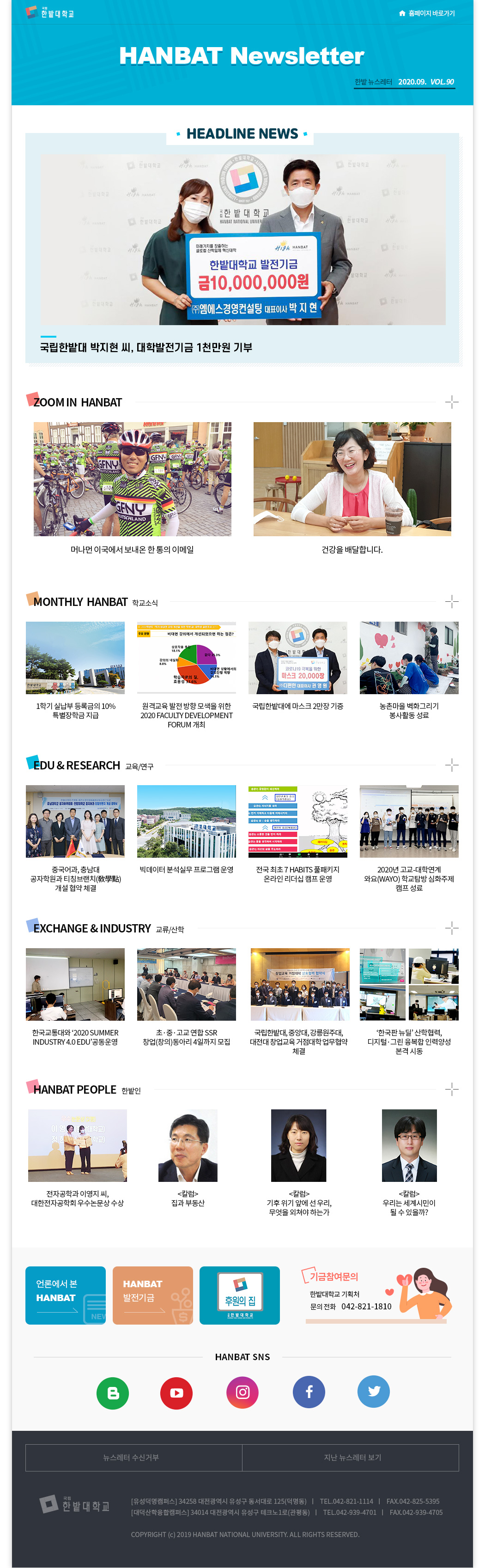Select 뉴스레터 수신거부 to unsubscribe

pyautogui.click(x=131, y=1457)
